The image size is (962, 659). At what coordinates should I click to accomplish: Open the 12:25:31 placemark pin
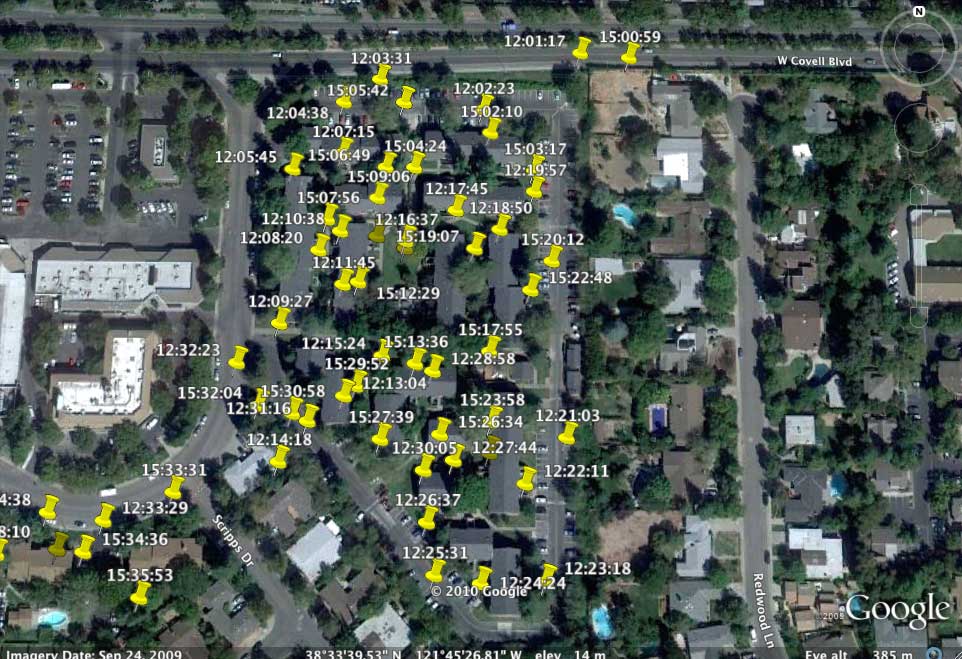(x=435, y=570)
